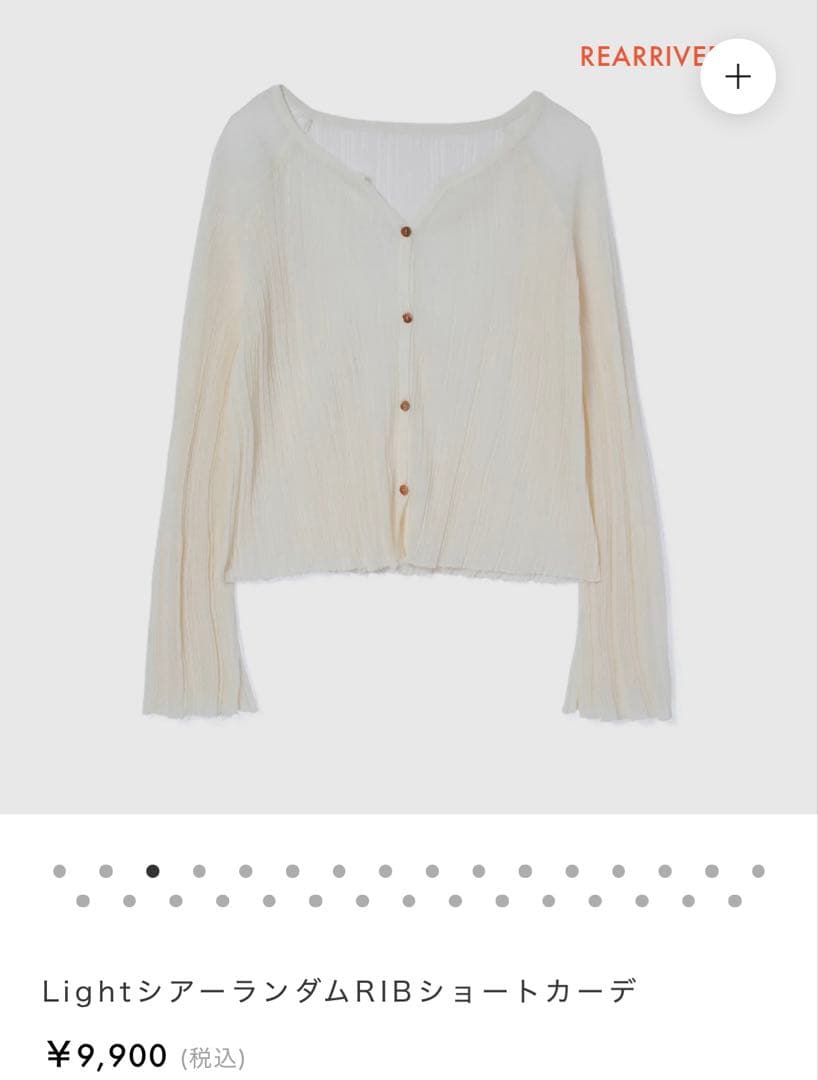Tap the round plus button

tap(738, 77)
